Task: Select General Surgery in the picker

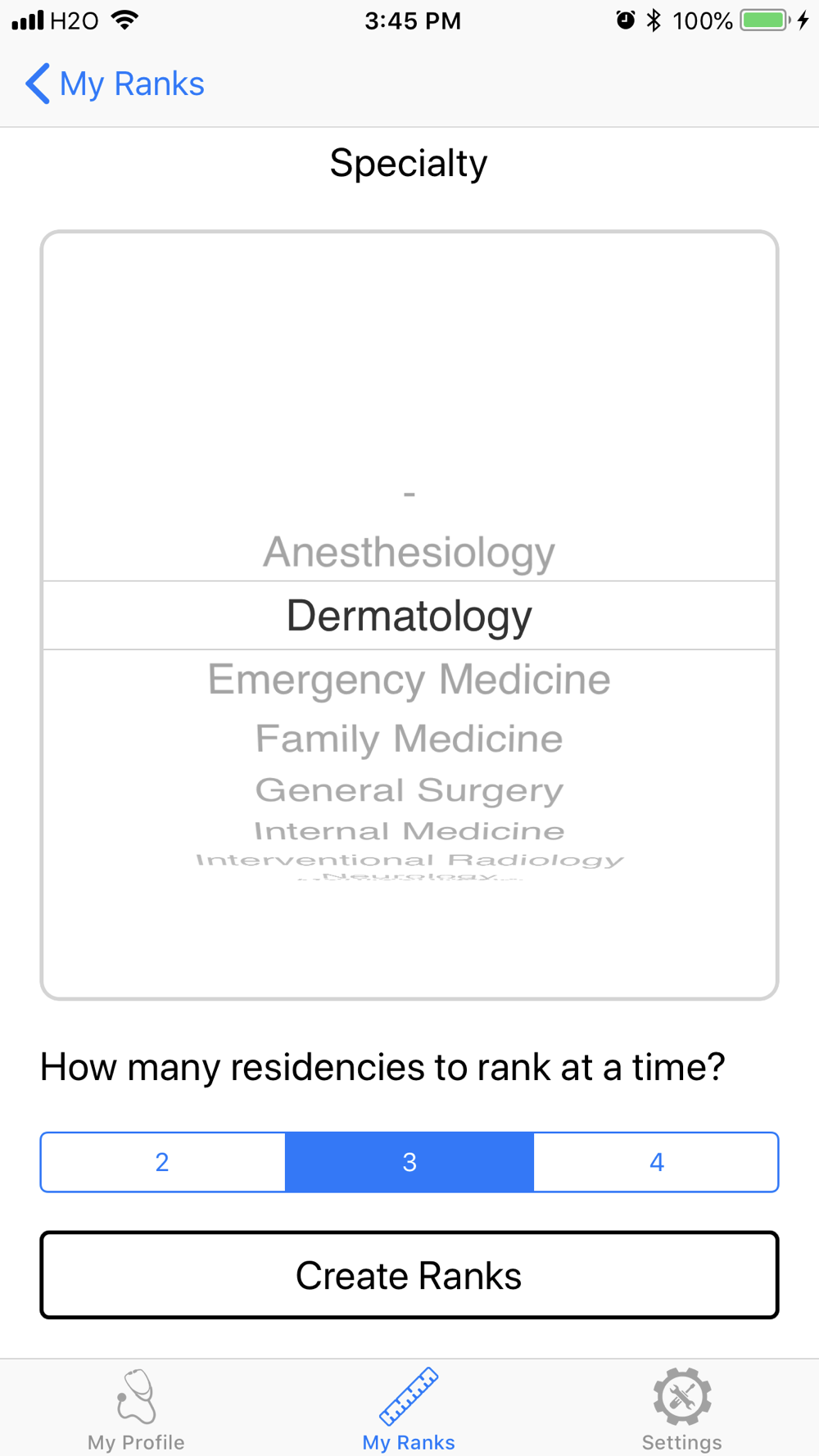Action: (409, 790)
